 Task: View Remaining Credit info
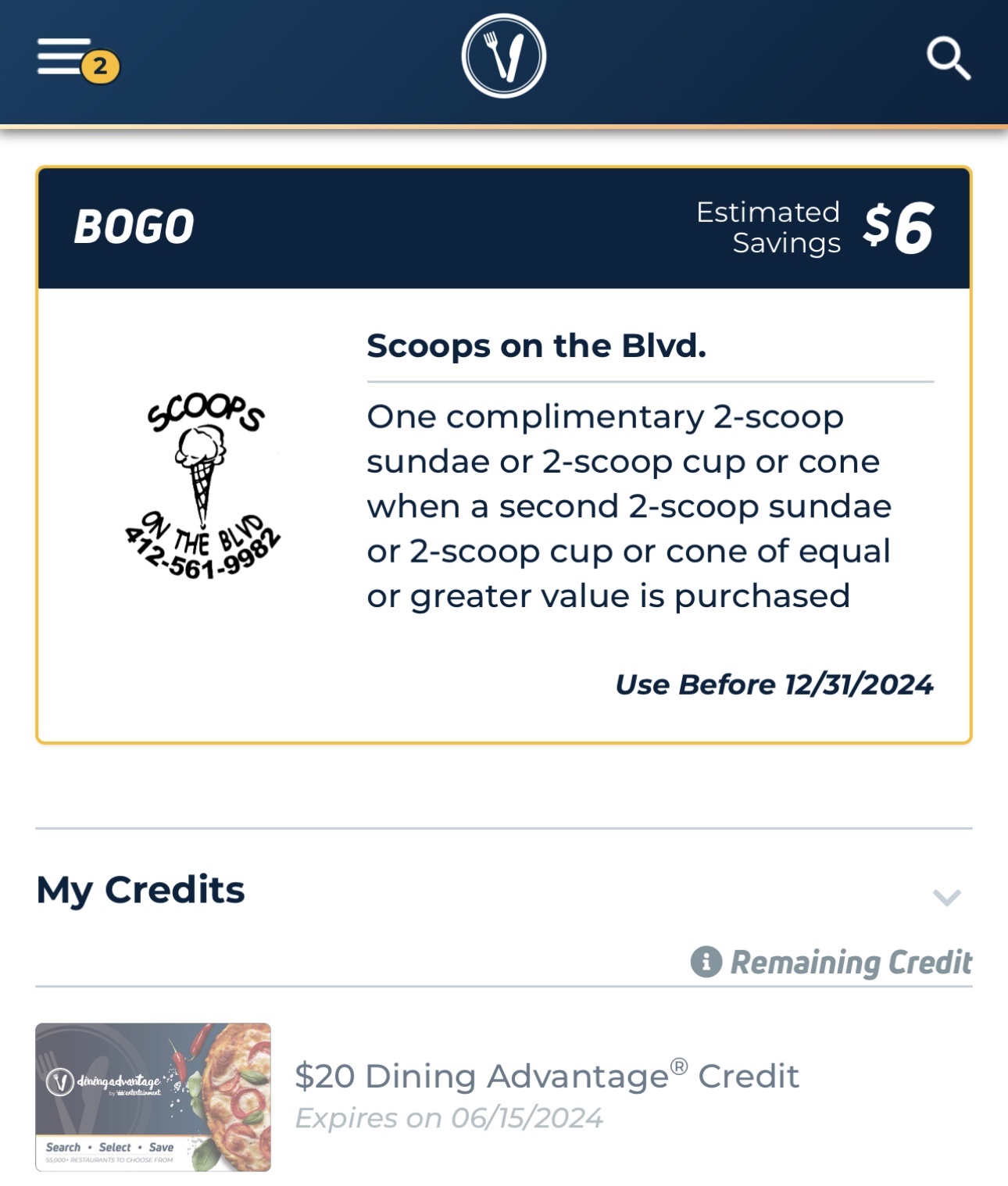click(706, 961)
